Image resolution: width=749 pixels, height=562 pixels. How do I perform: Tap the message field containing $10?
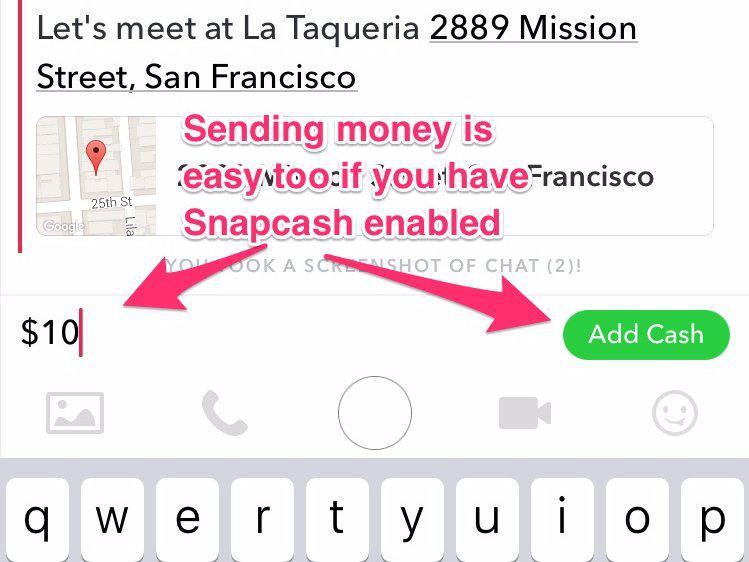280,333
